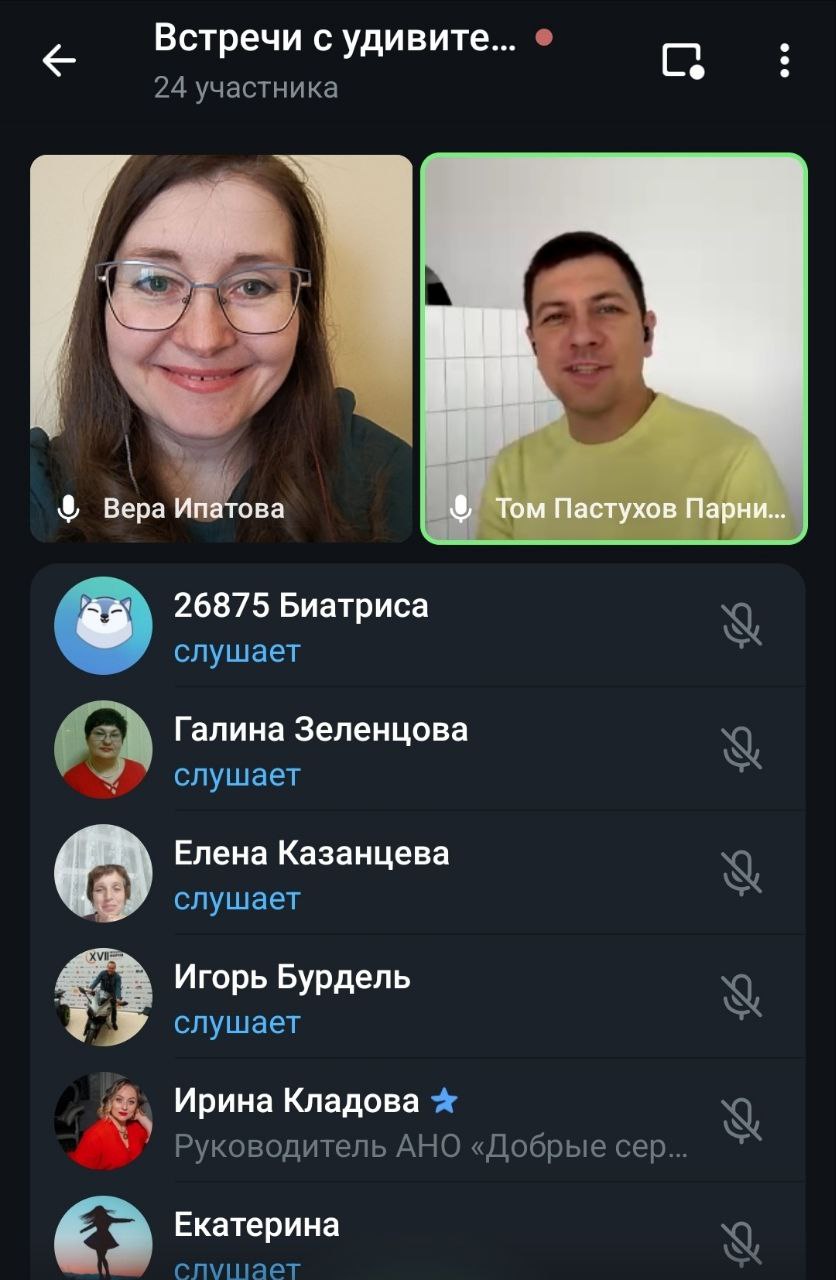Open the three-dot overflow menu
The image size is (836, 1280).
click(784, 61)
